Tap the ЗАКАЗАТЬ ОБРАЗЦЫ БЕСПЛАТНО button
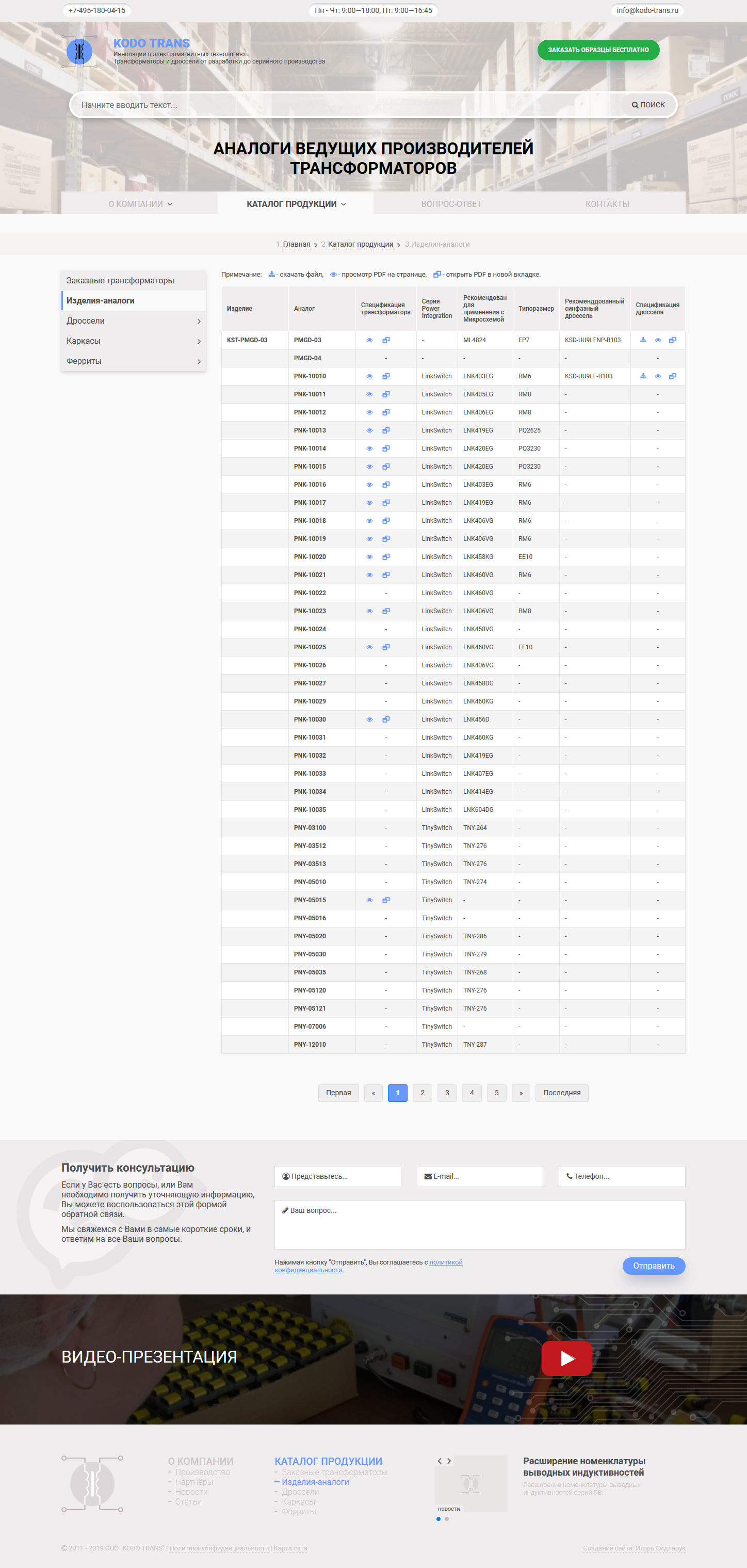Viewport: 747px width, 1568px height. click(598, 50)
